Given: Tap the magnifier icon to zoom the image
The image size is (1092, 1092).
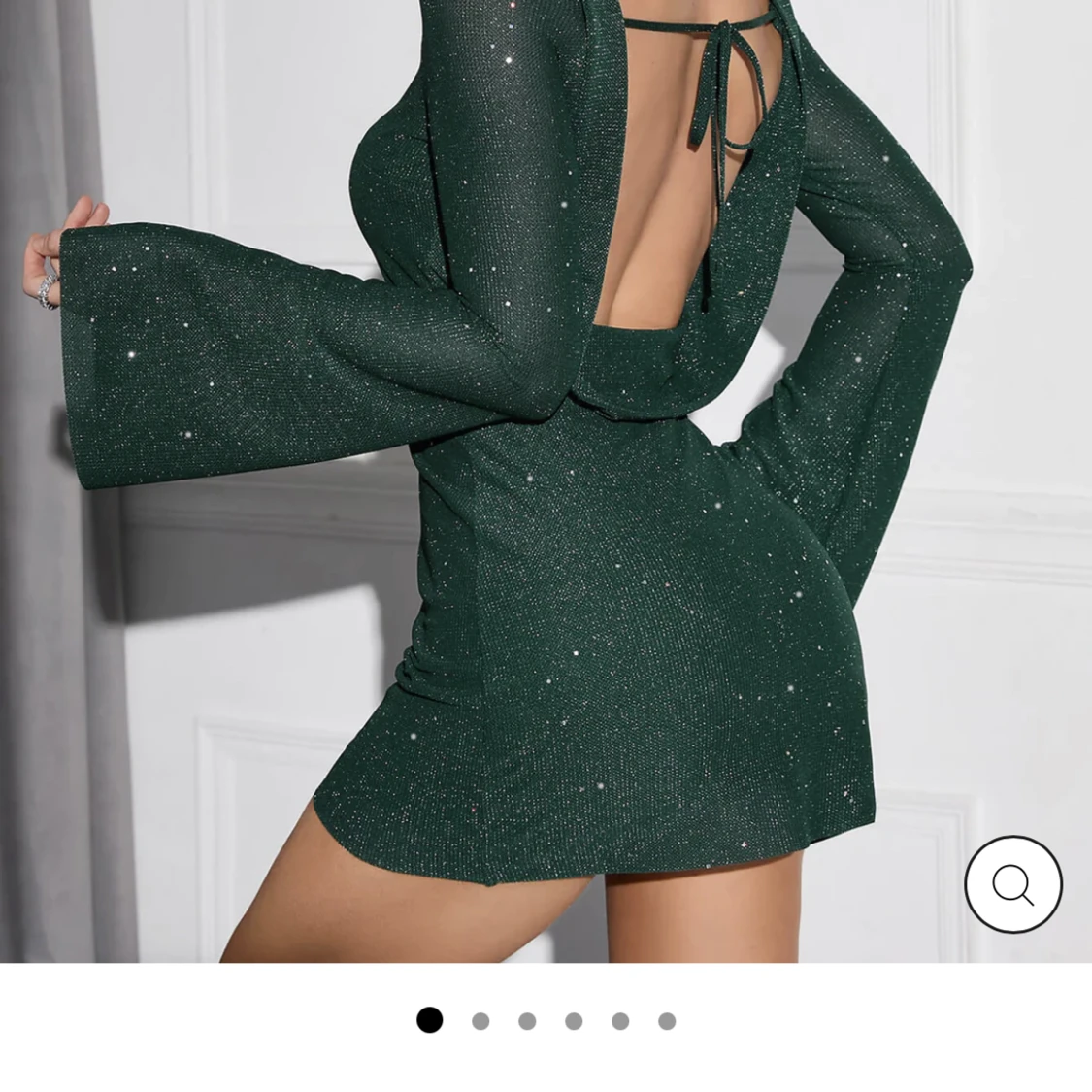Looking at the screenshot, I should [1012, 884].
